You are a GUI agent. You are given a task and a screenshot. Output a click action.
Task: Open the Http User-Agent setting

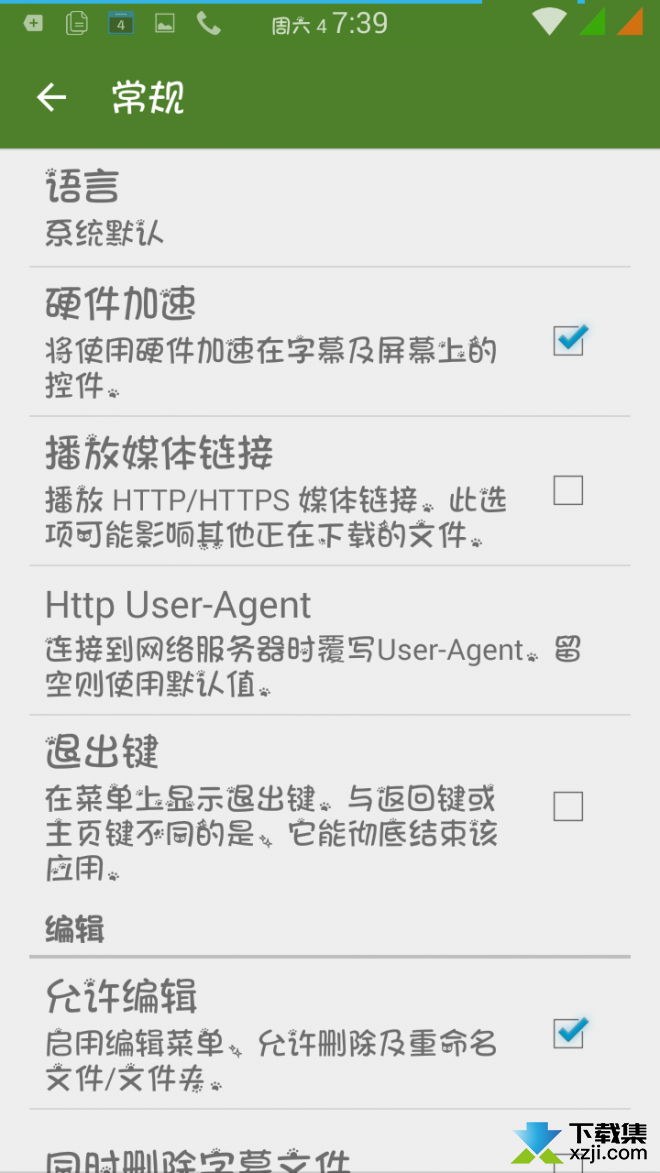click(x=330, y=640)
